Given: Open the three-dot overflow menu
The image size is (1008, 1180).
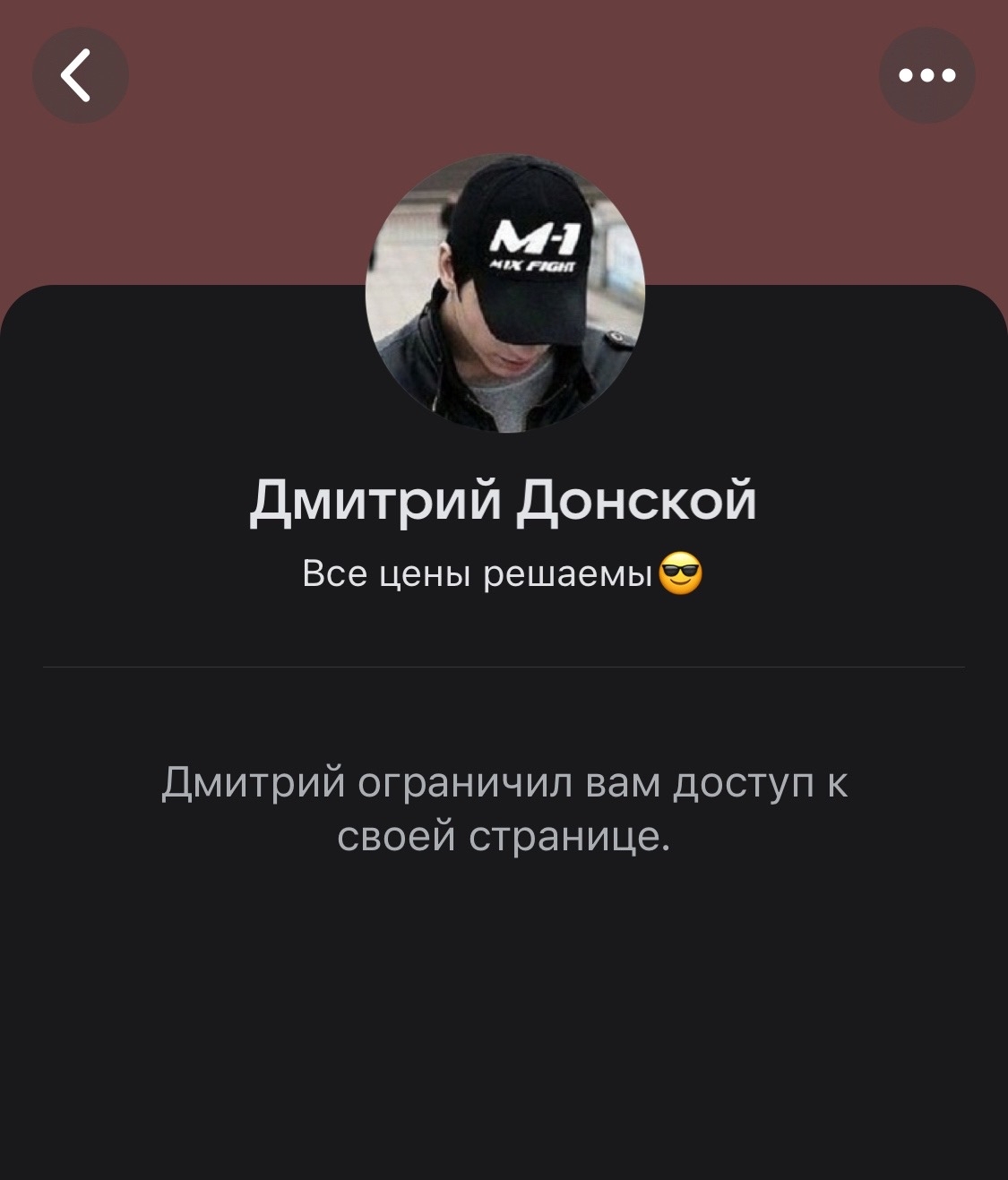Looking at the screenshot, I should tap(926, 75).
